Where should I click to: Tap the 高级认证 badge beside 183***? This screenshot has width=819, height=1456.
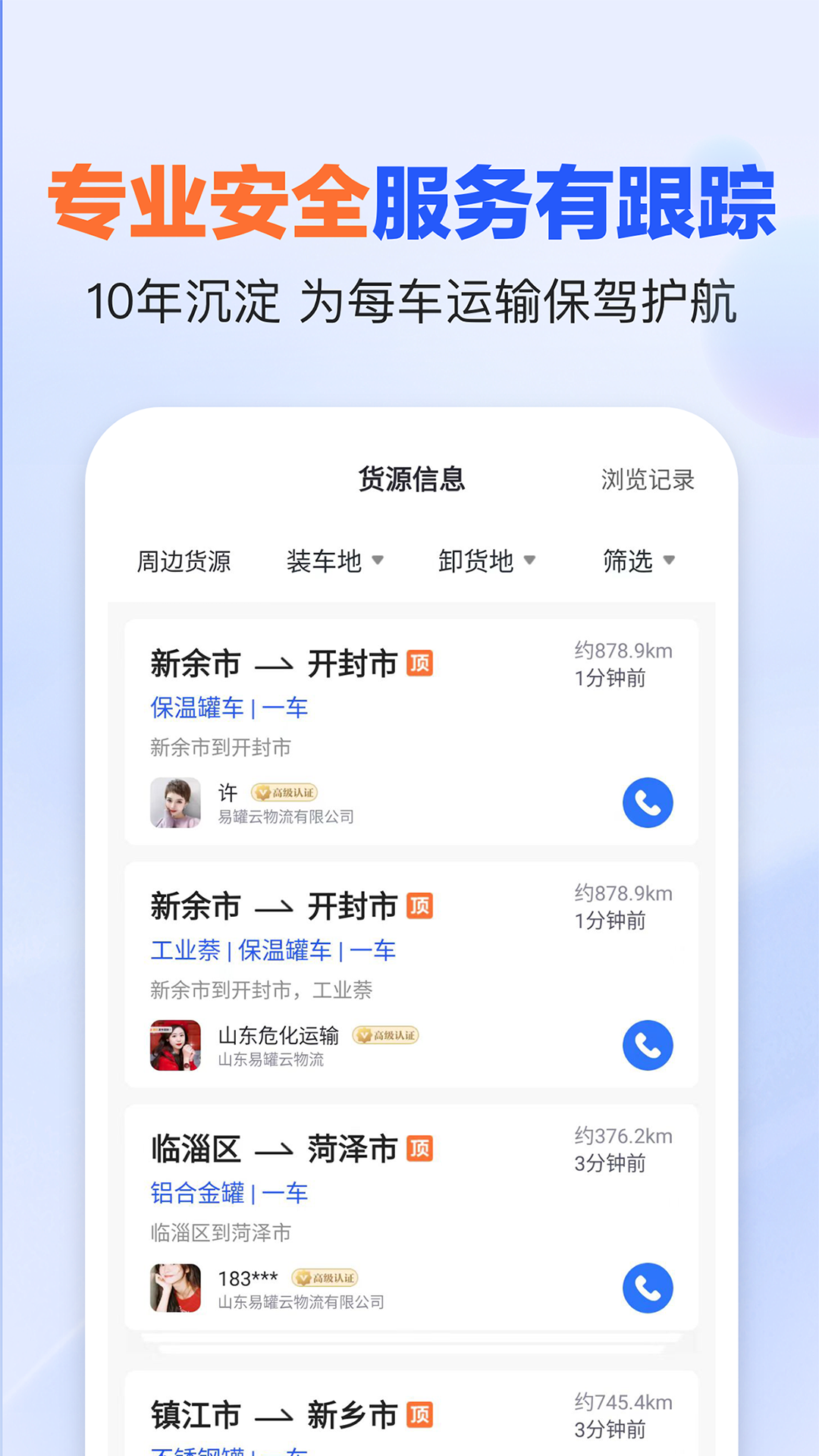tap(325, 1278)
